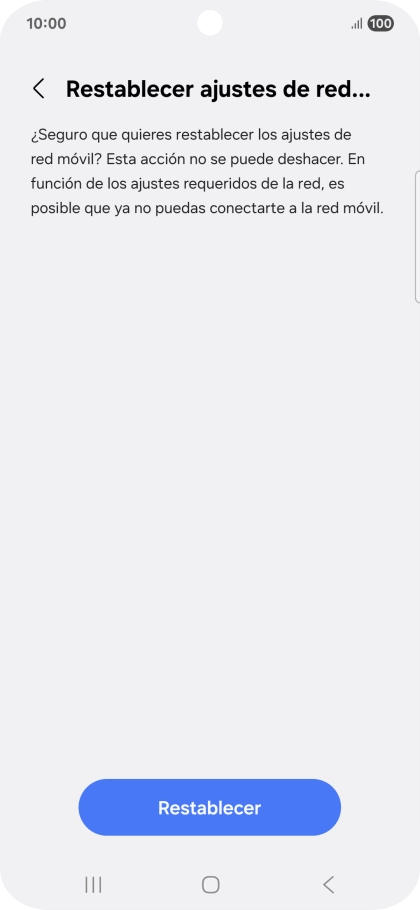
Task: Tap the back arrow beside the title
Action: coord(39,89)
